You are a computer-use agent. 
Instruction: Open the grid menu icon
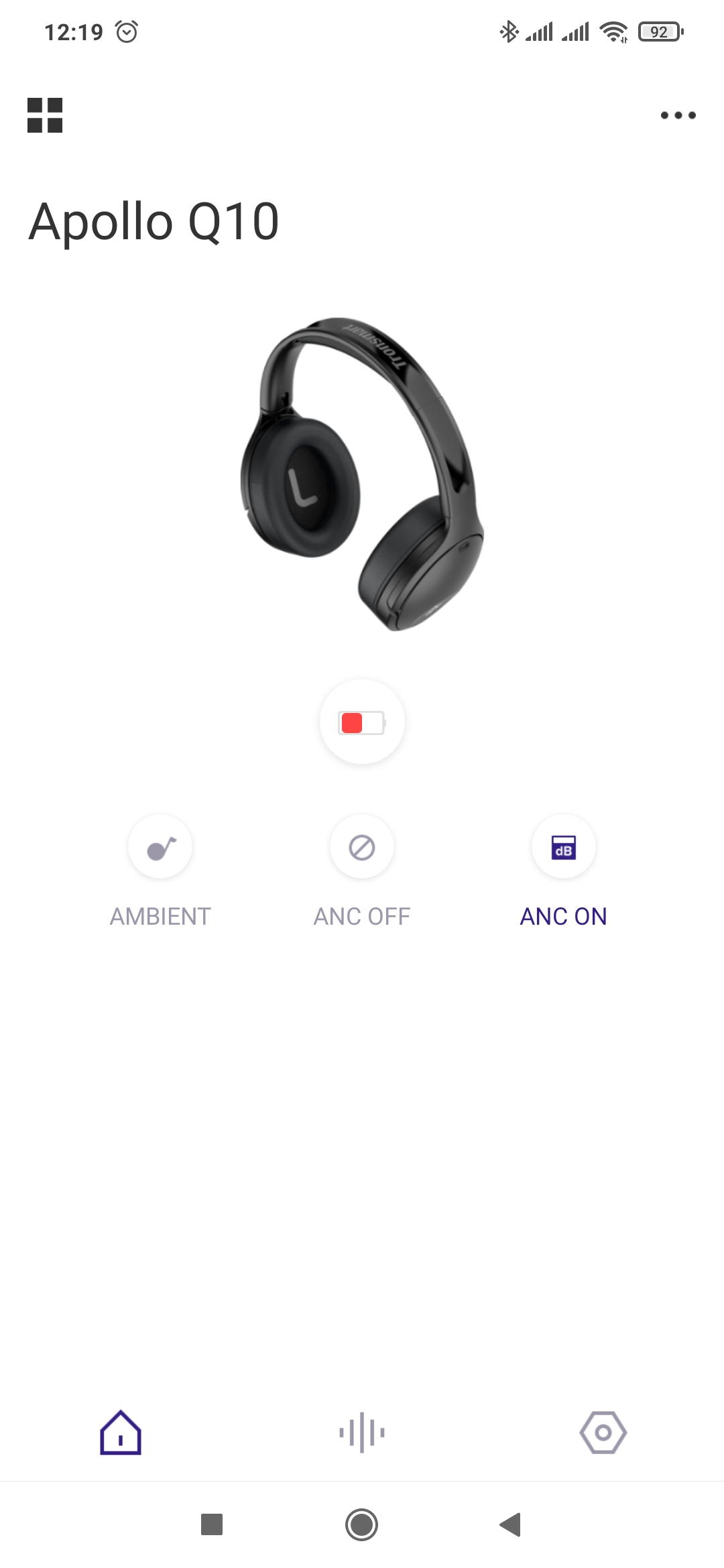(x=45, y=115)
